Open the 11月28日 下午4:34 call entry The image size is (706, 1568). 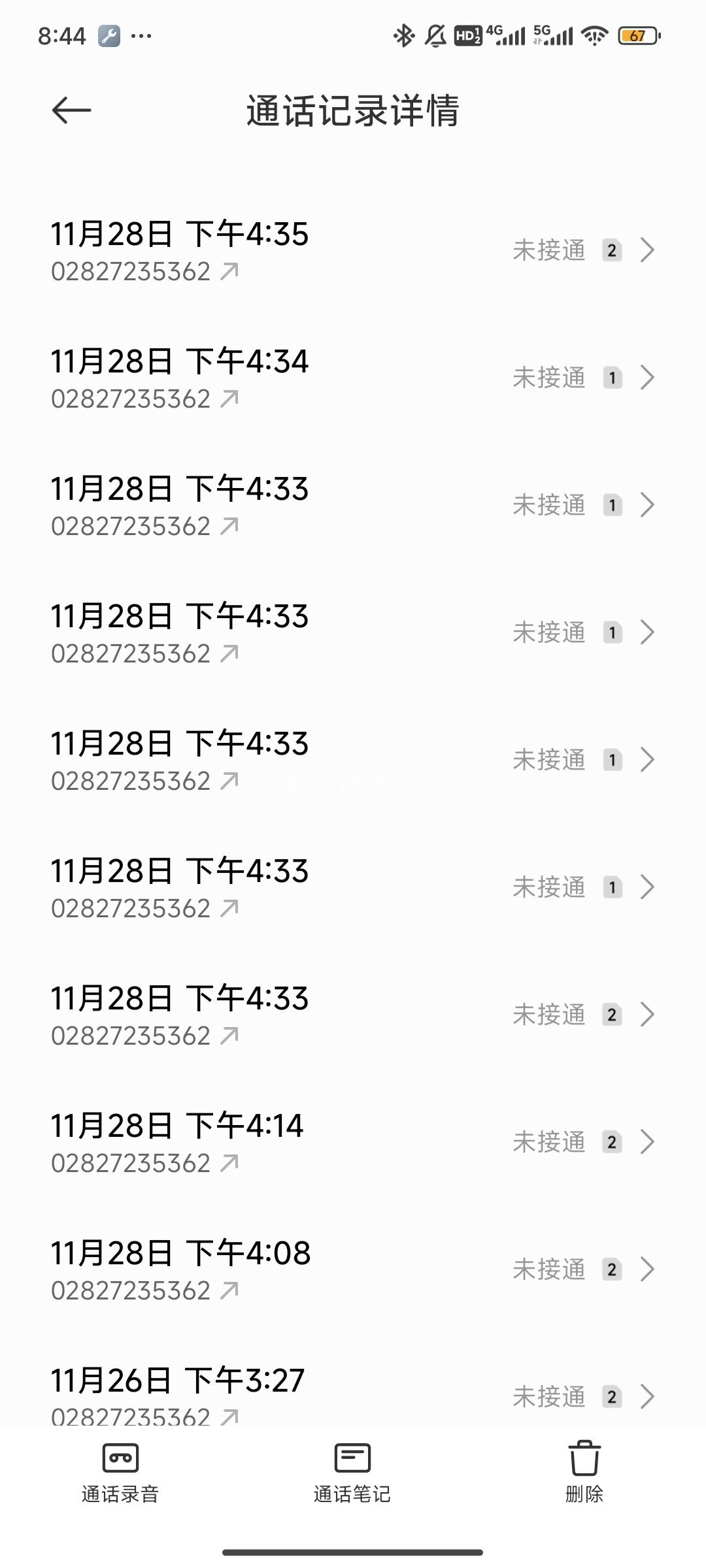pos(353,378)
